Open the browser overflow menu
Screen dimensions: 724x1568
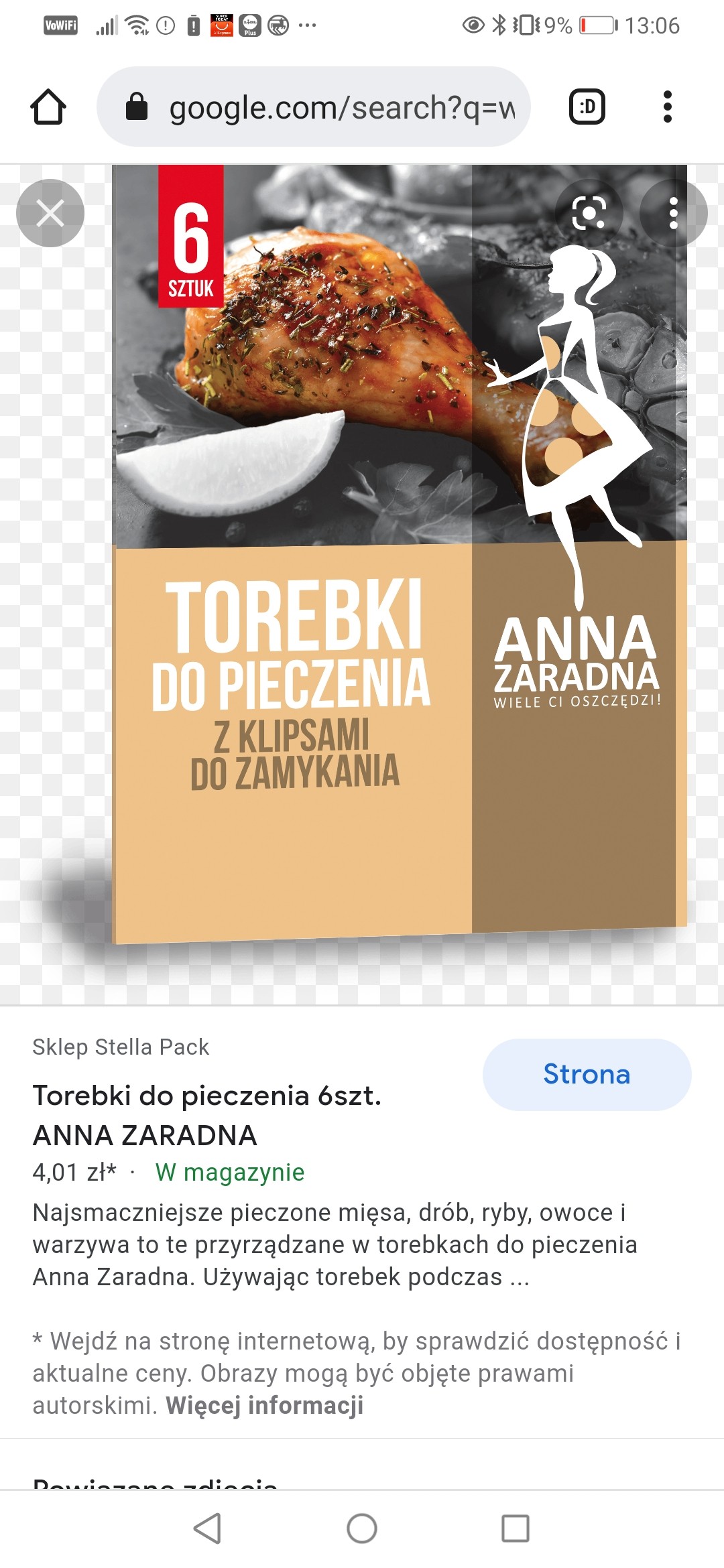point(667,107)
